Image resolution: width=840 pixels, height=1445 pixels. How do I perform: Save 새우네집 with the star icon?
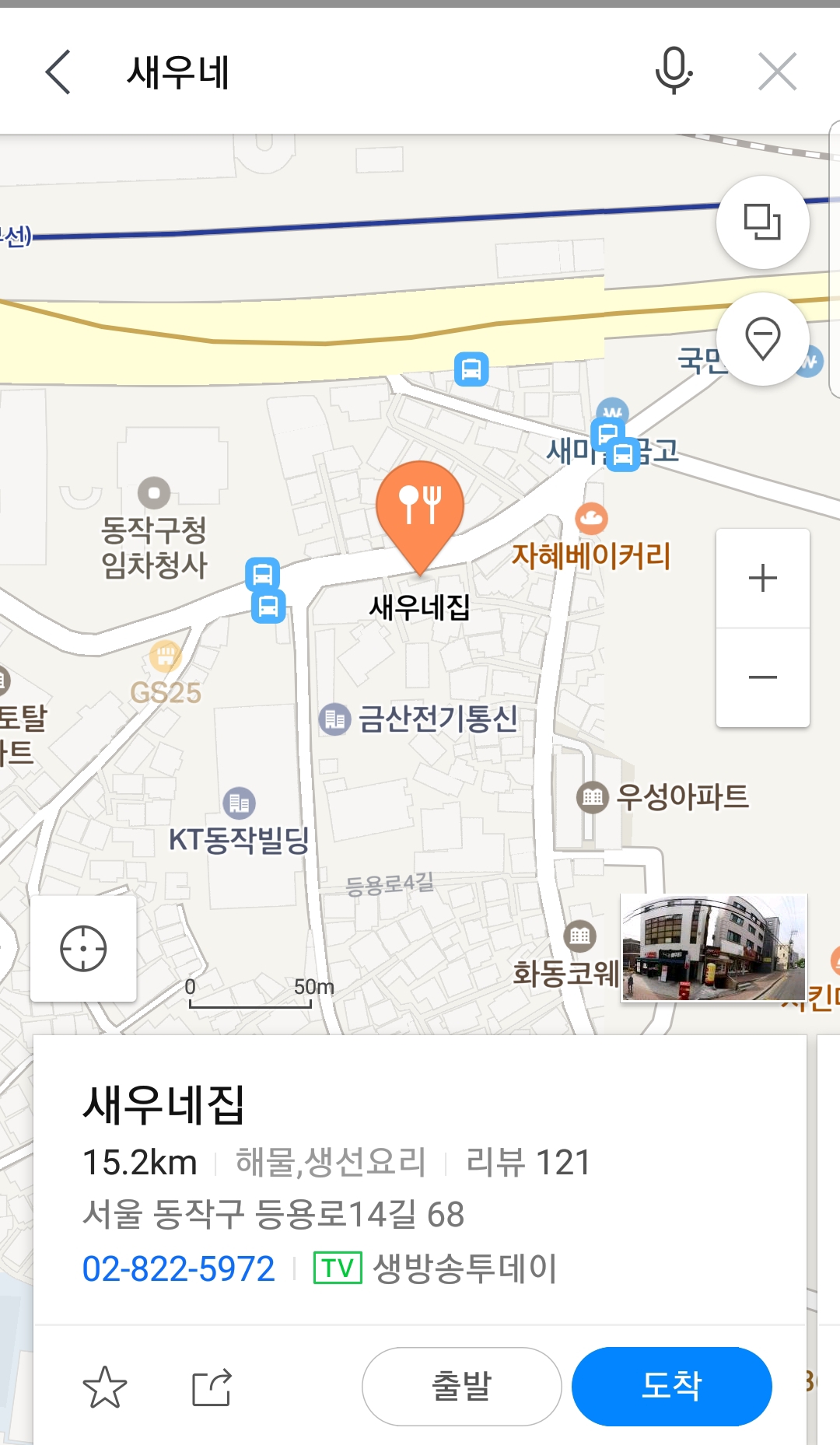point(104,1387)
